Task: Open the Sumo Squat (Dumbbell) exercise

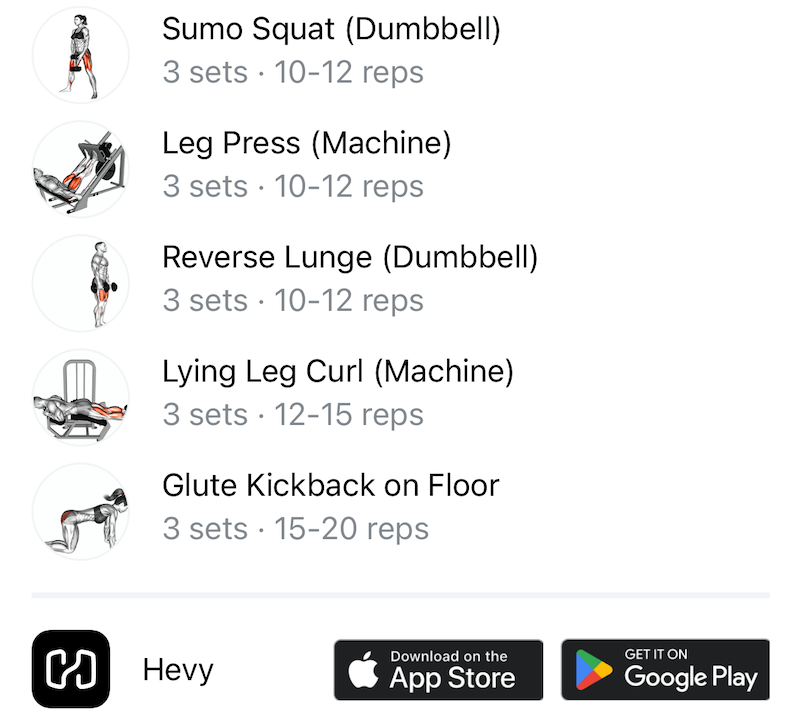Action: [331, 30]
